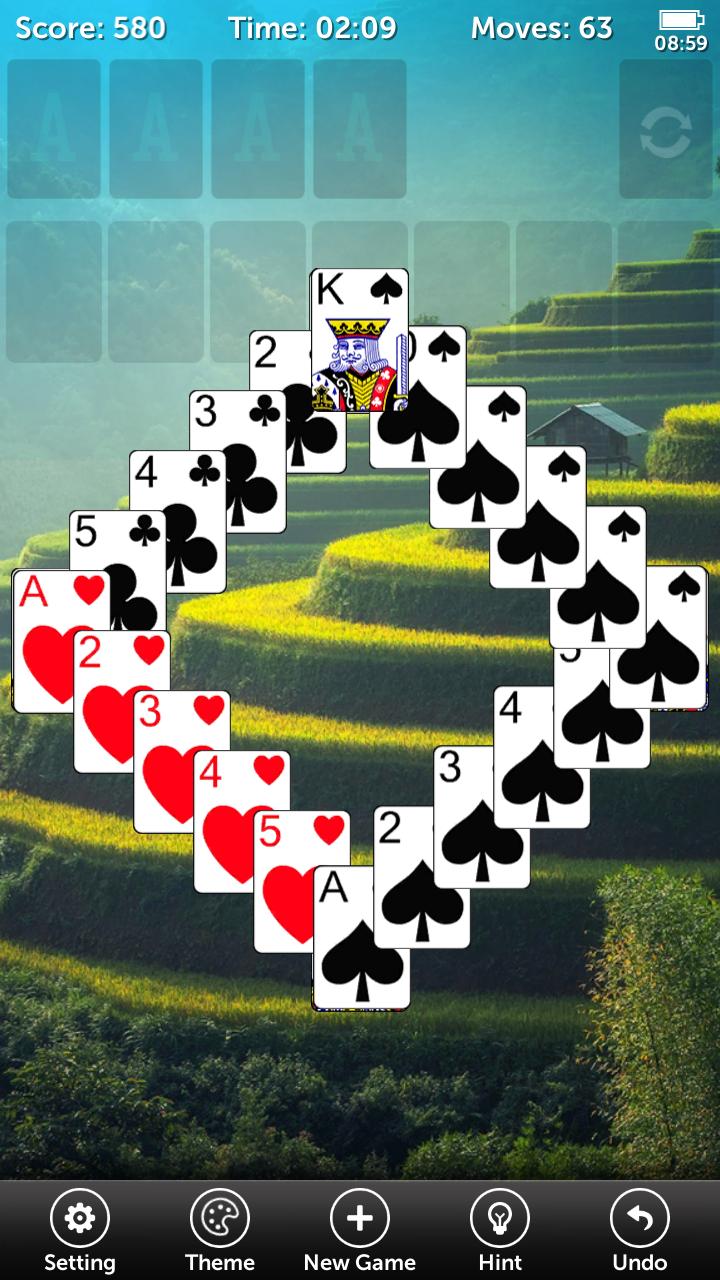The height and width of the screenshot is (1280, 720).
Task: Get a Hint
Action: pyautogui.click(x=499, y=1229)
